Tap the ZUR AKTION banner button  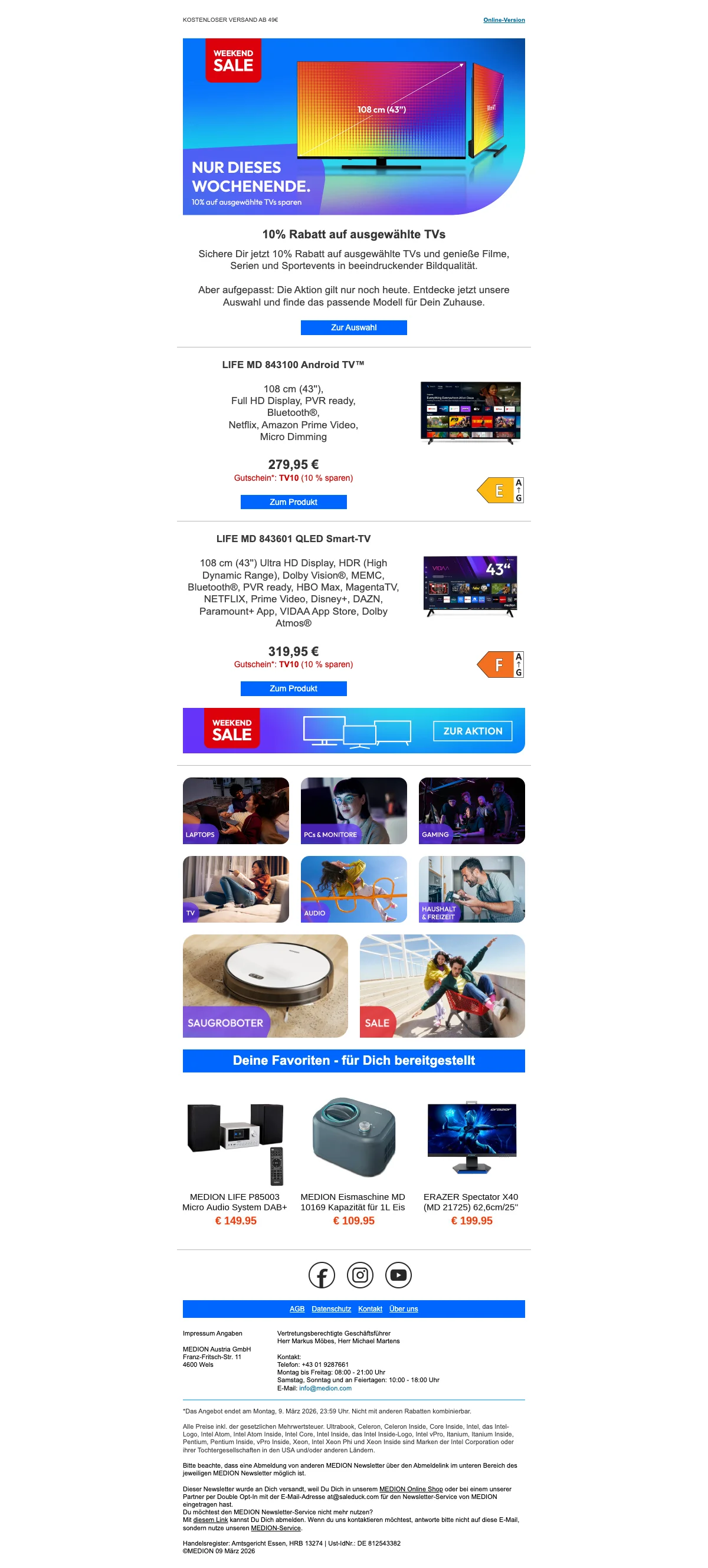pos(472,731)
